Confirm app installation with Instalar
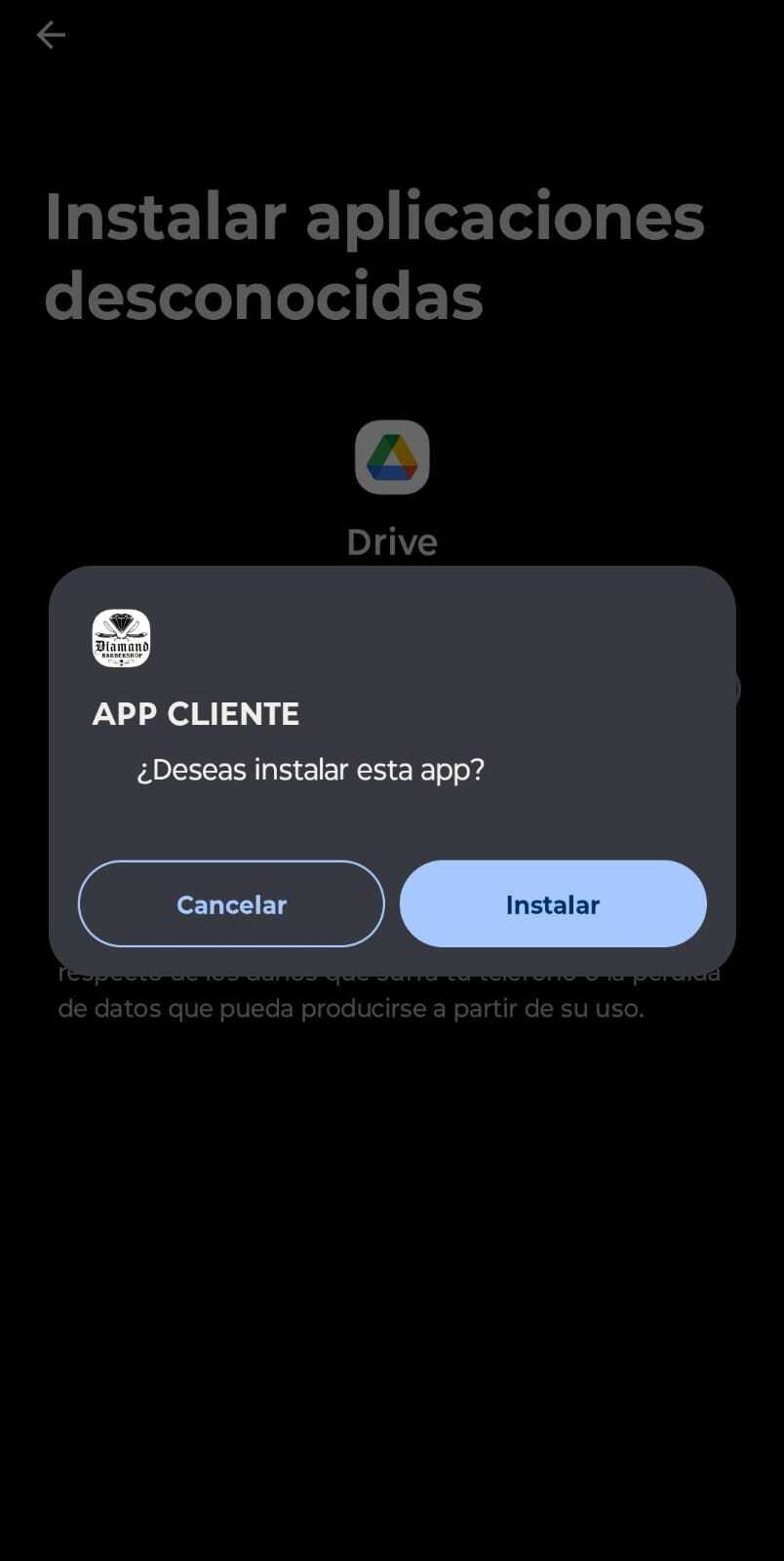 click(553, 903)
